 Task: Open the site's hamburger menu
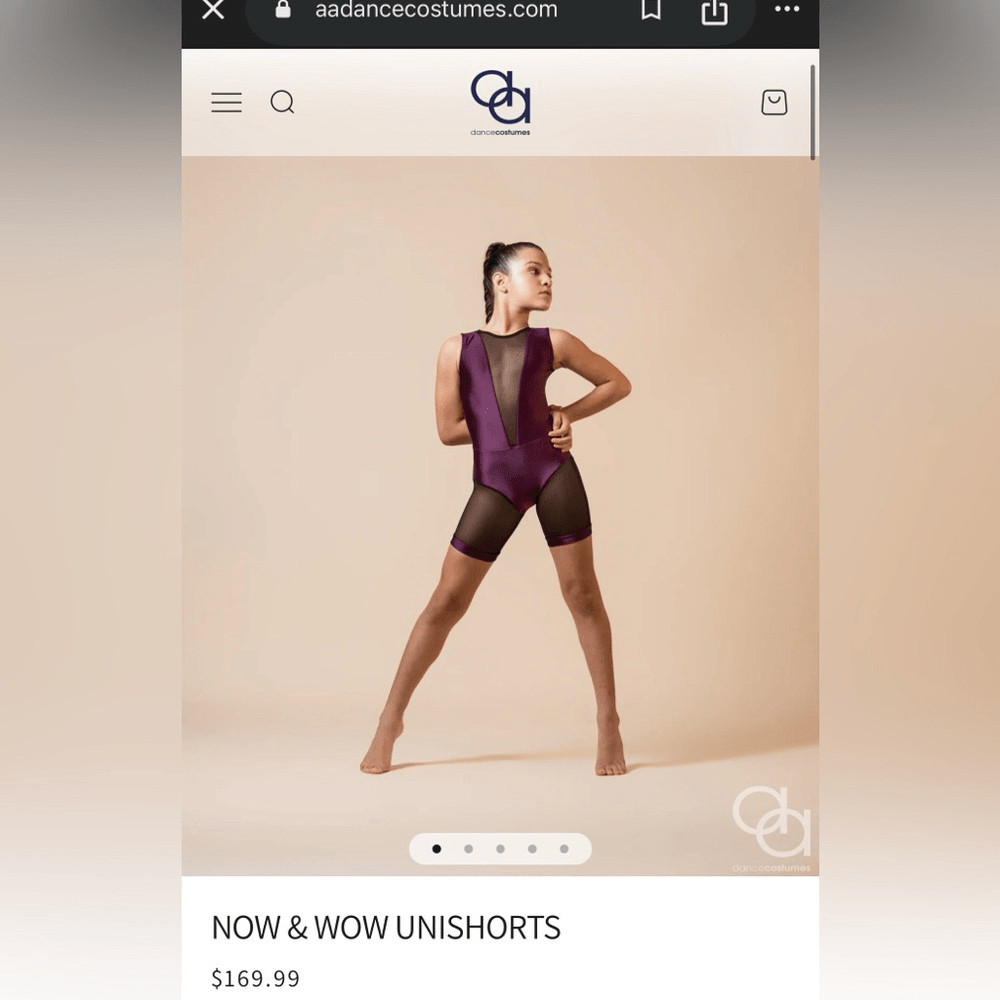point(227,102)
